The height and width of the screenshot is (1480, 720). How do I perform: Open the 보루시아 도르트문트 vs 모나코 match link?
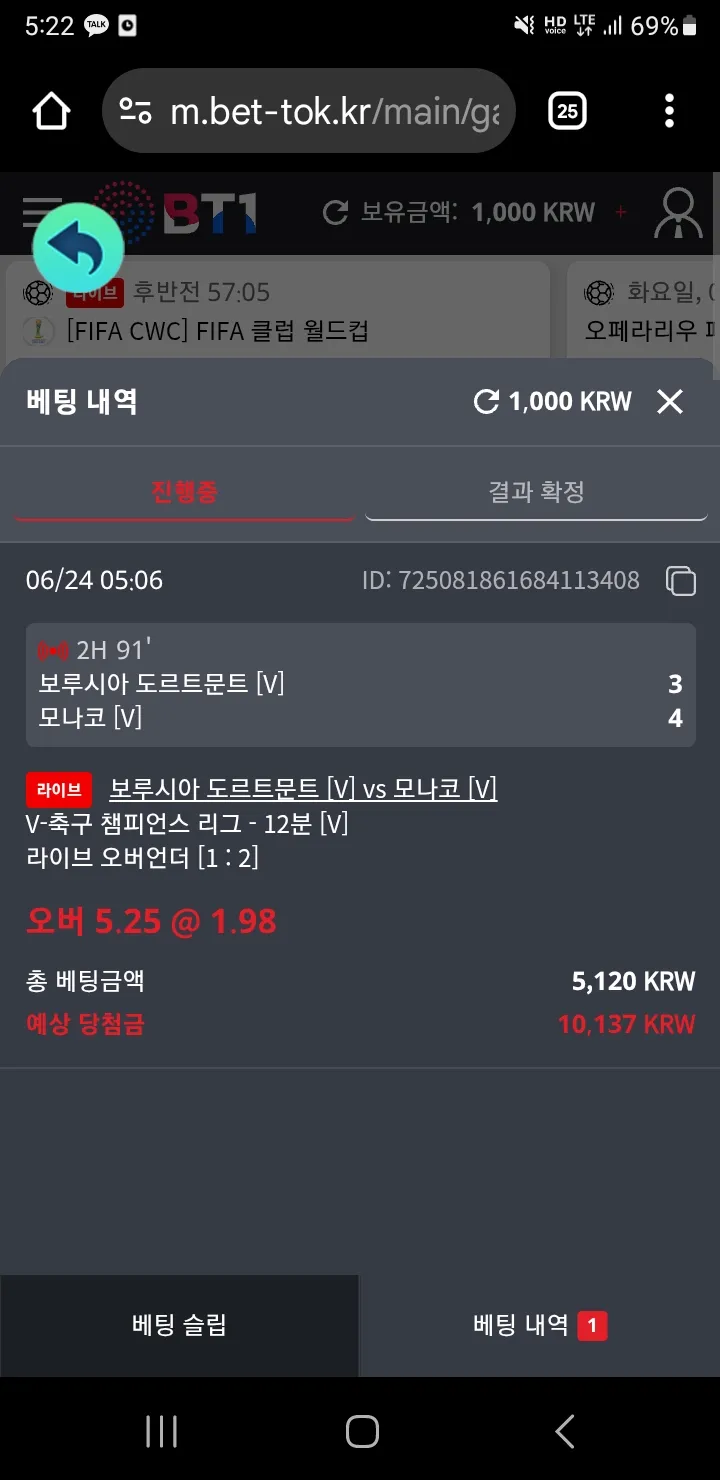point(303,789)
